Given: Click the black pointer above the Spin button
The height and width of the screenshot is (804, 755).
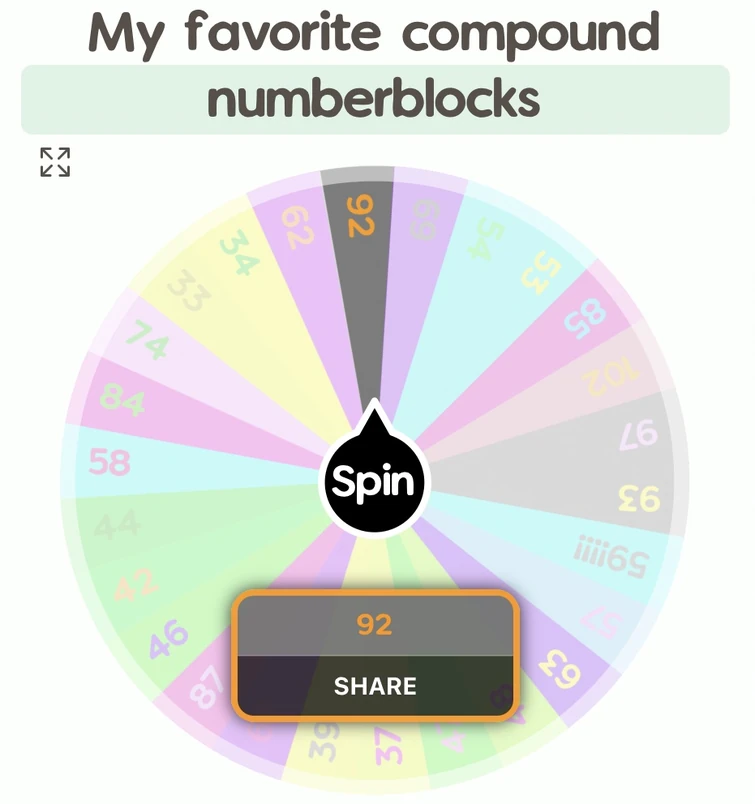Looking at the screenshot, I should click(x=373, y=420).
